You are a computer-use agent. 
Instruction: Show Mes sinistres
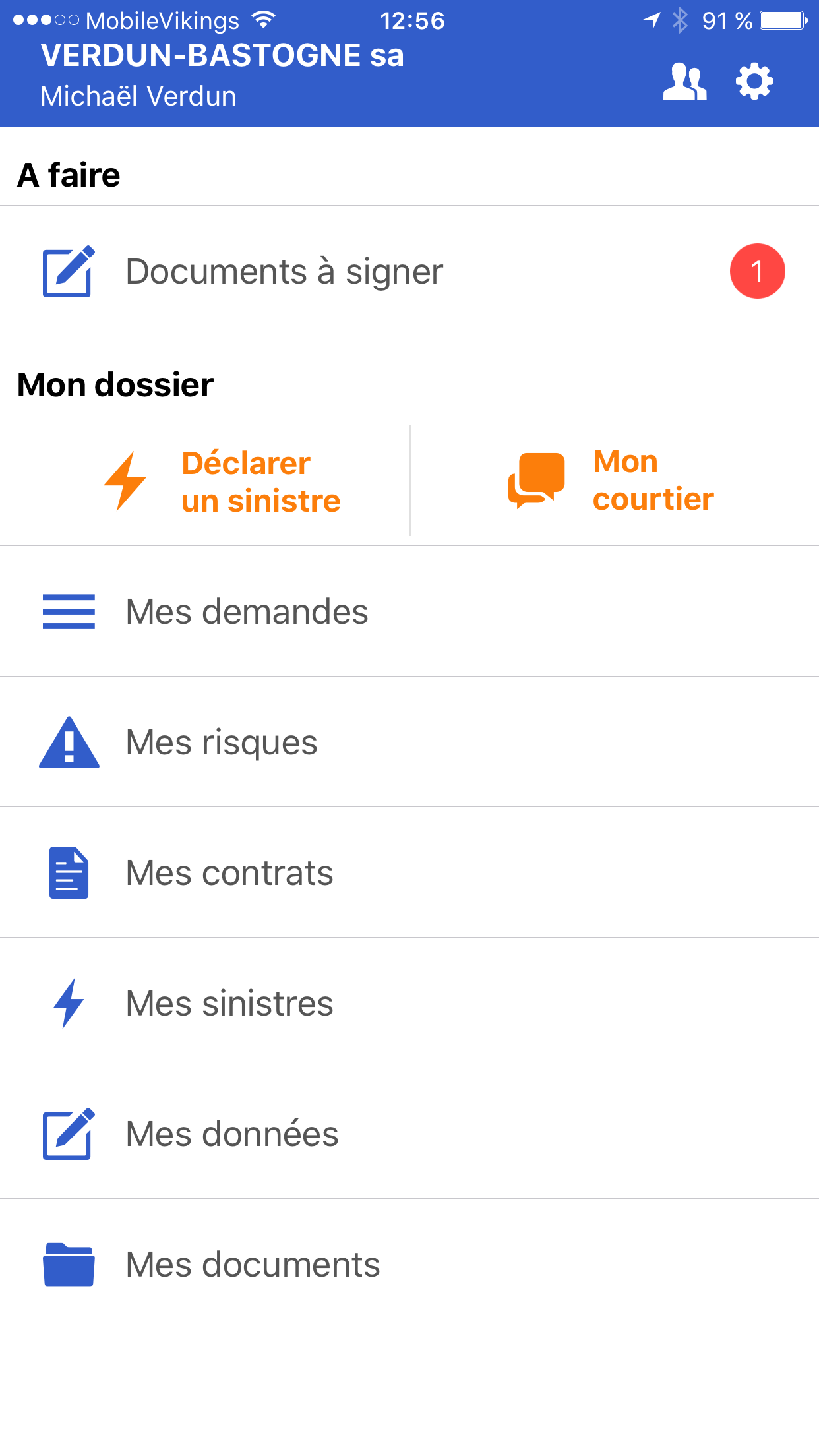point(409,1003)
